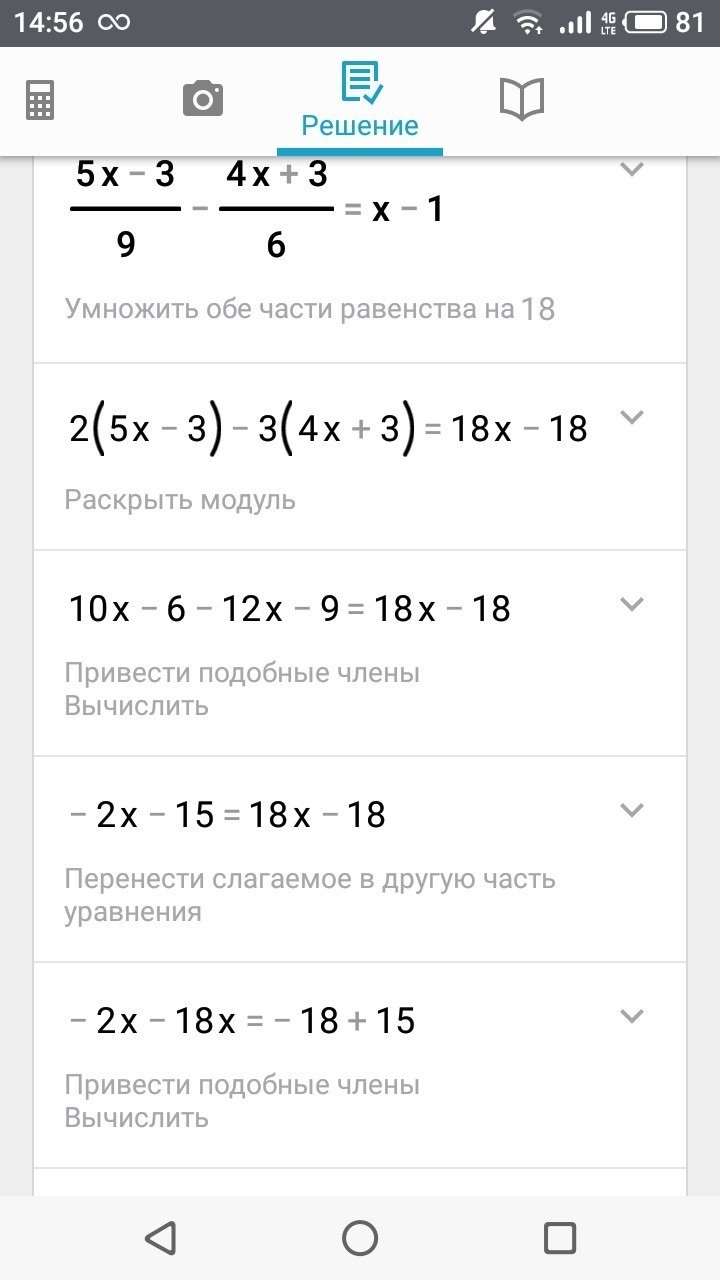Open the book tab
The image size is (720, 1280).
click(x=521, y=99)
